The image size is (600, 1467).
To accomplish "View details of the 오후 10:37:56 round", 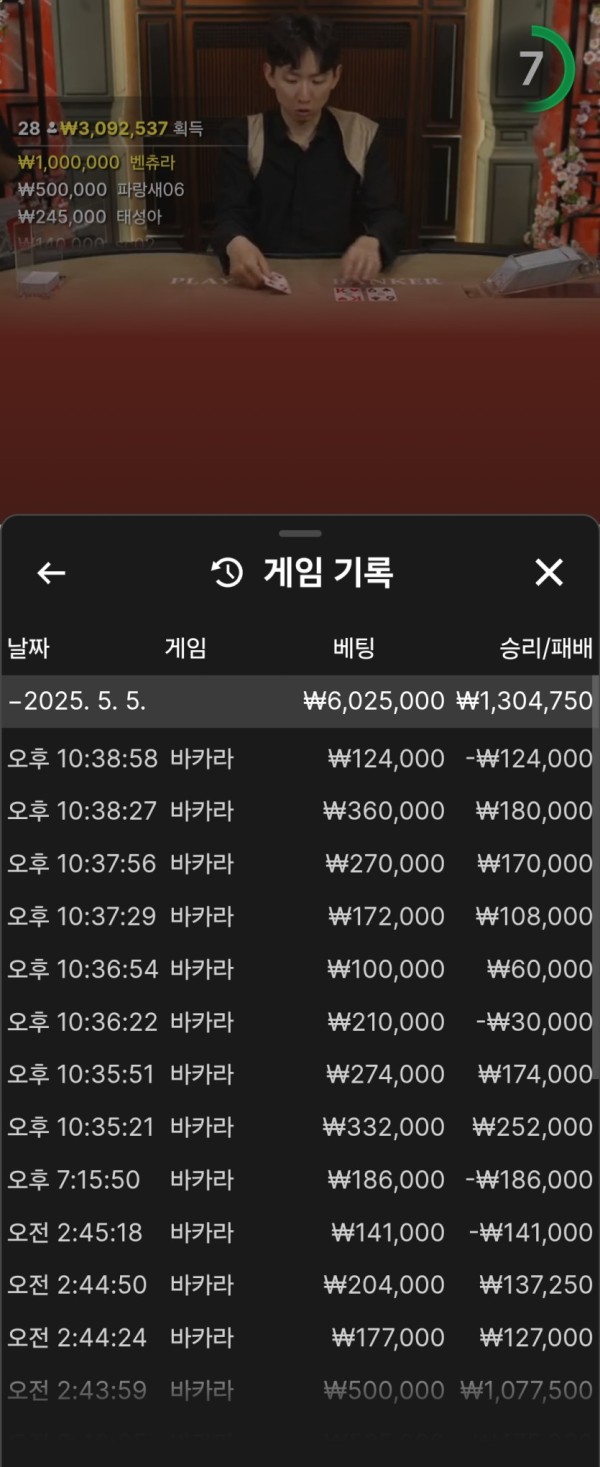I will (x=299, y=863).
